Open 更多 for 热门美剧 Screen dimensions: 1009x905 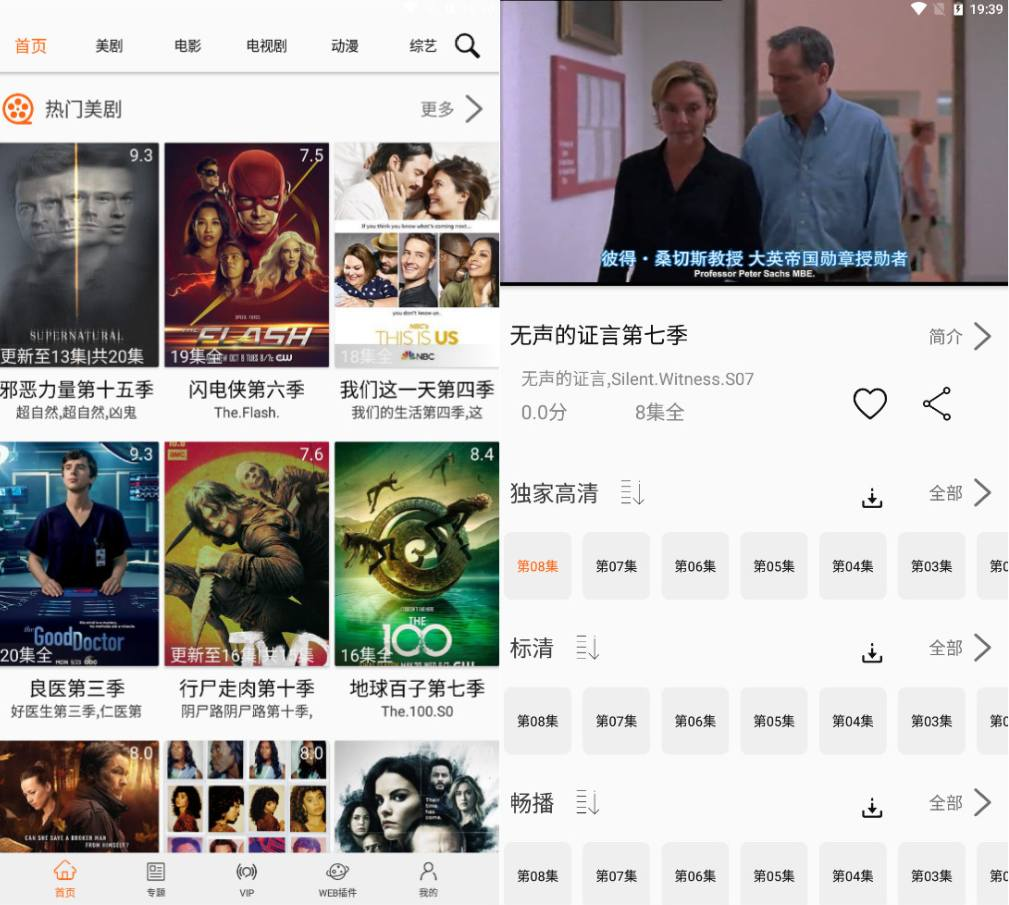(452, 109)
